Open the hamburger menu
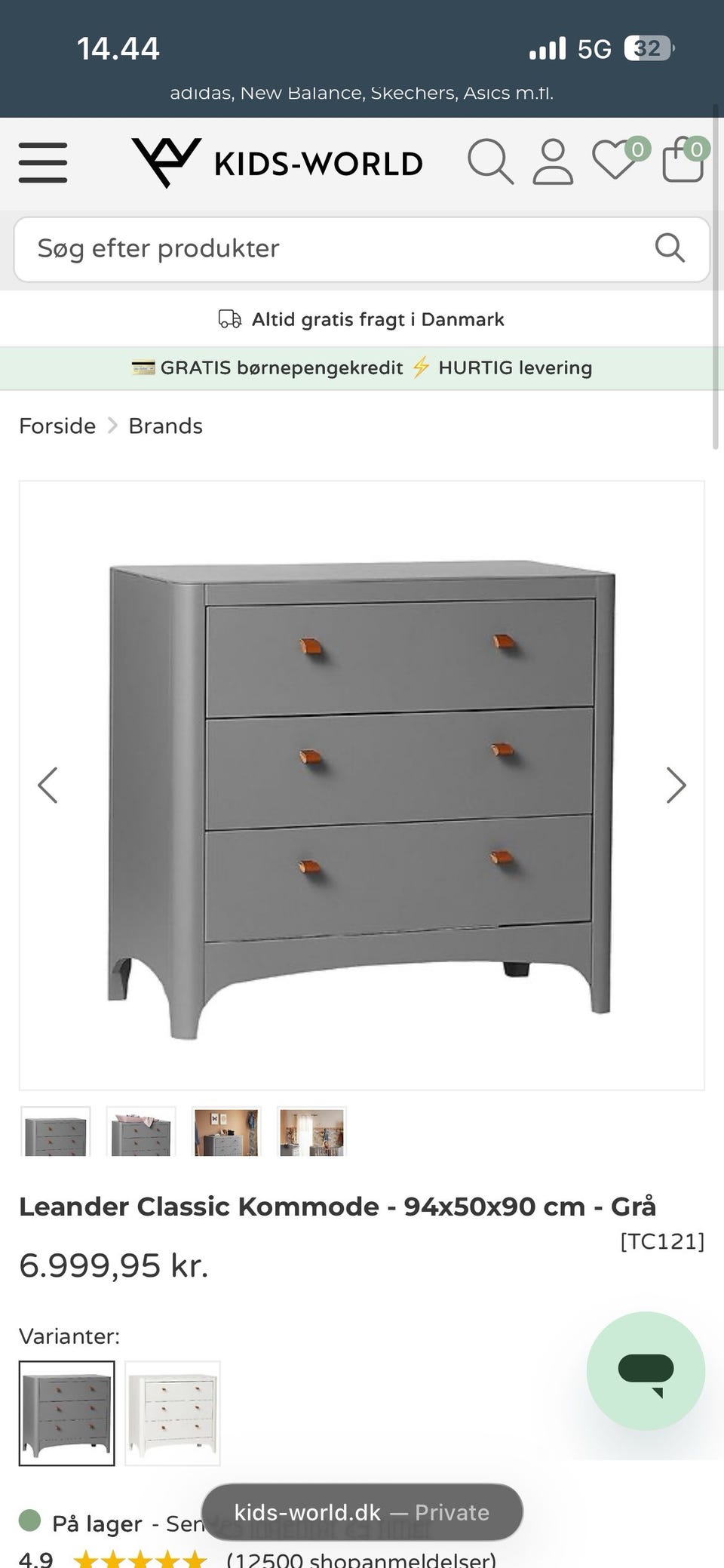This screenshot has width=724, height=1568. pyautogui.click(x=43, y=162)
